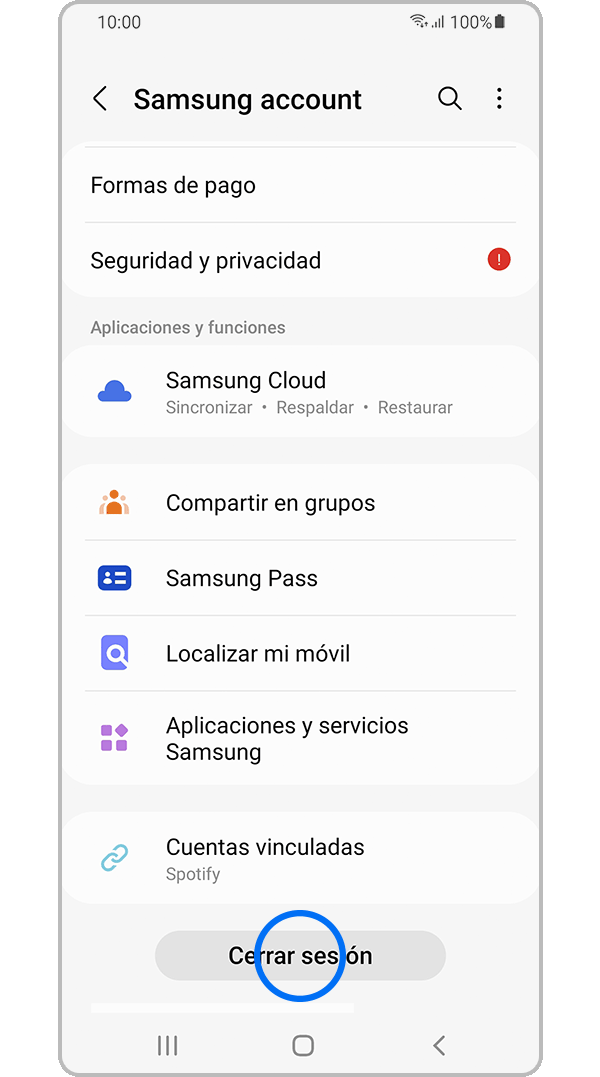
Task: Open Formas de pago
Action: click(x=300, y=185)
